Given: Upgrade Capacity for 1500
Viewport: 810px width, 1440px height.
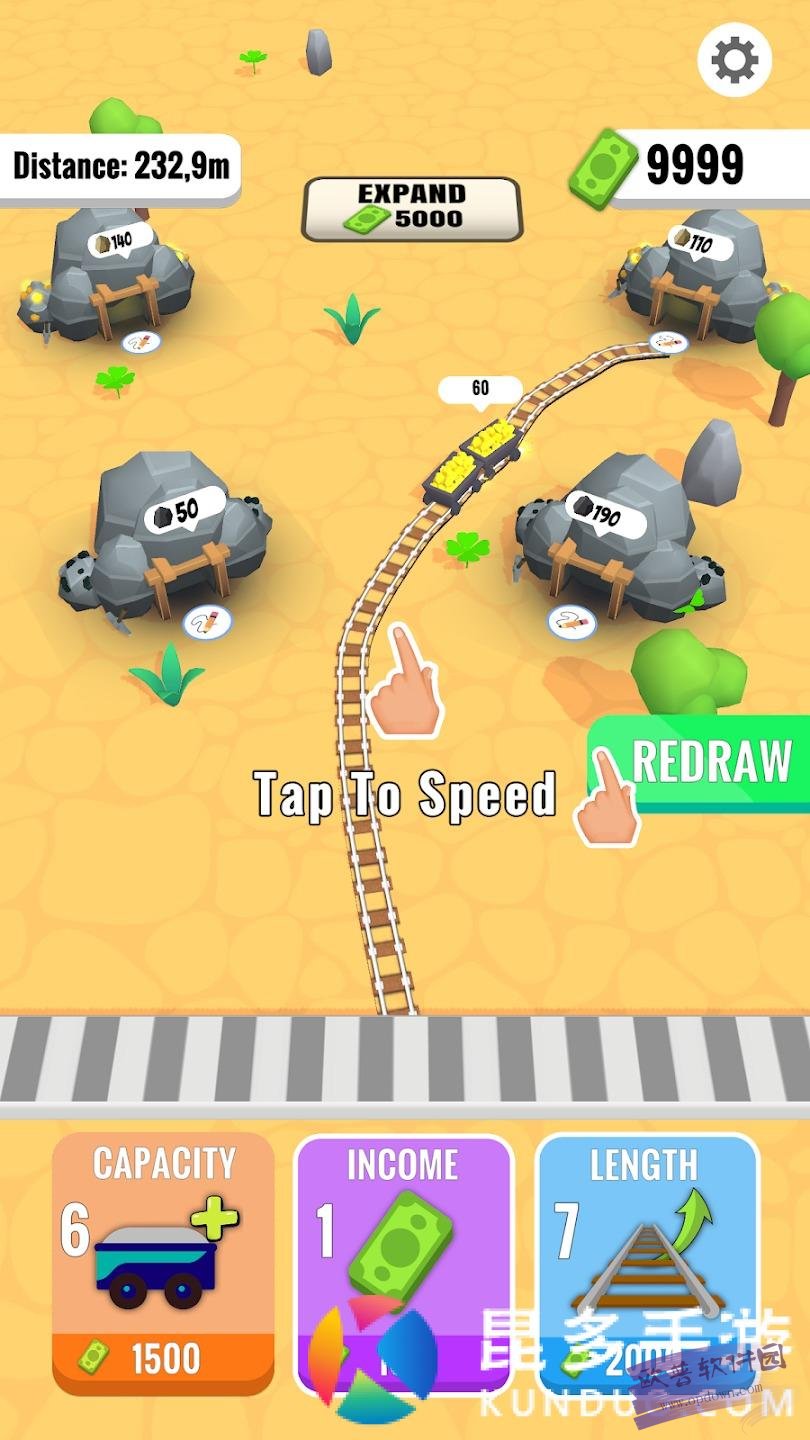Looking at the screenshot, I should 163,1263.
